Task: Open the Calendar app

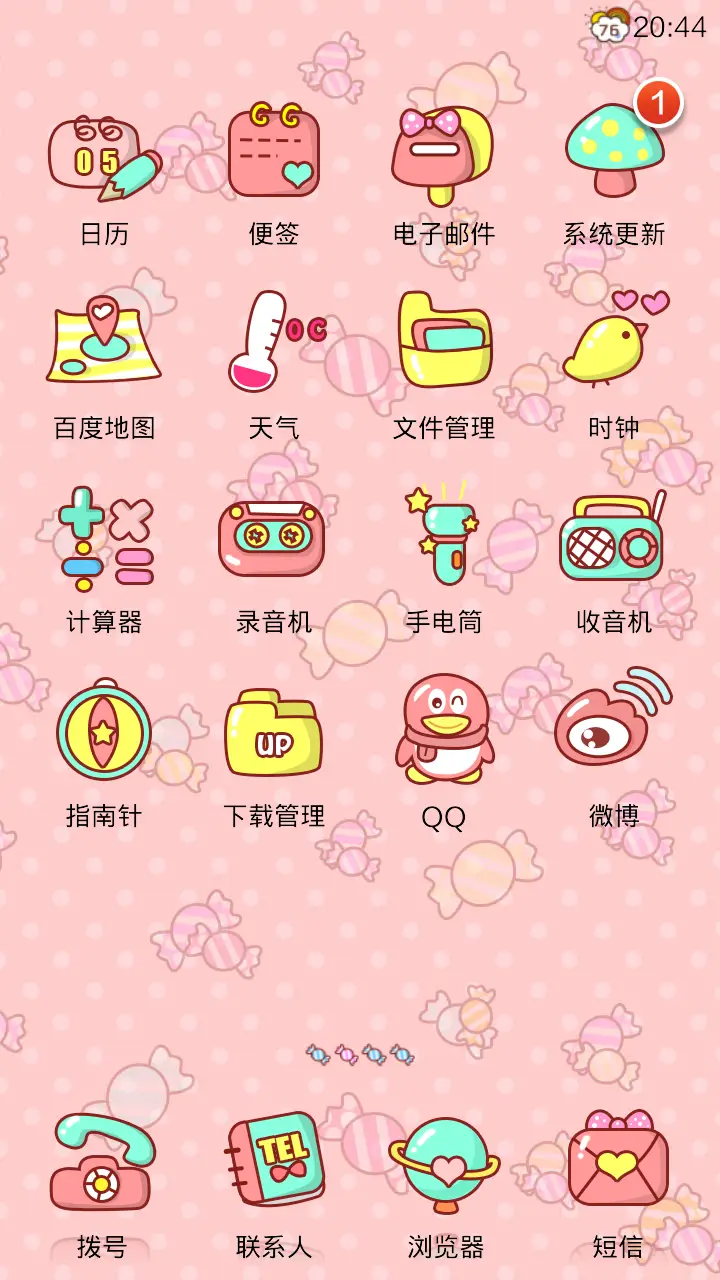Action: coord(104,155)
